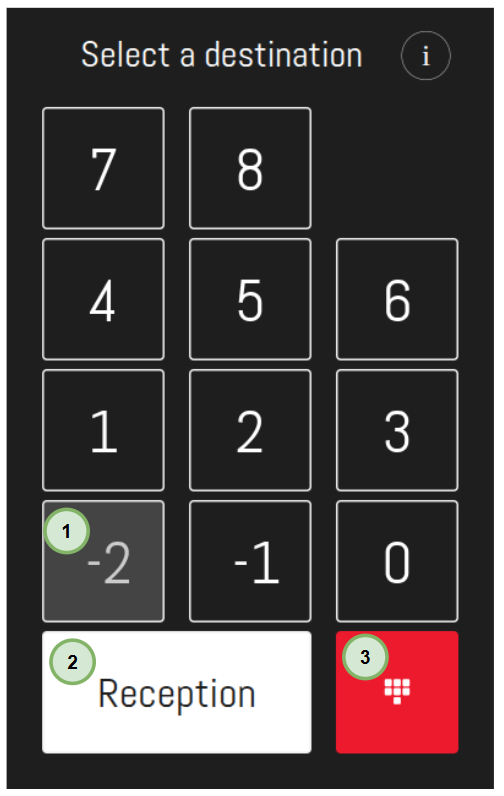Screen dimensions: 504x796
Task: Tap the floor 5 button
Action: point(250,299)
